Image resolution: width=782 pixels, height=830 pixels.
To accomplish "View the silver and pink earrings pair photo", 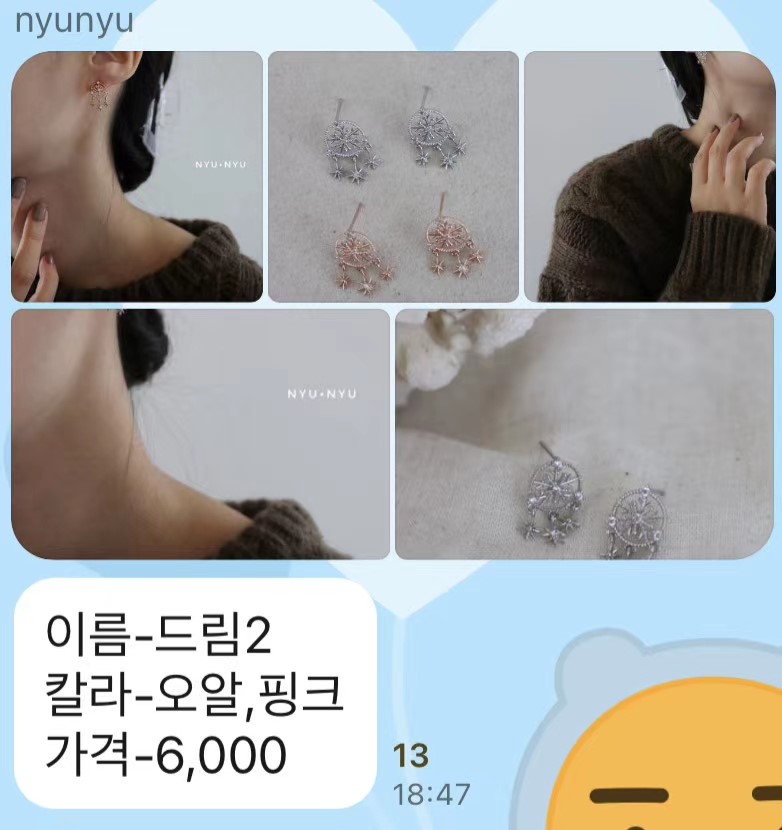I will tap(391, 175).
